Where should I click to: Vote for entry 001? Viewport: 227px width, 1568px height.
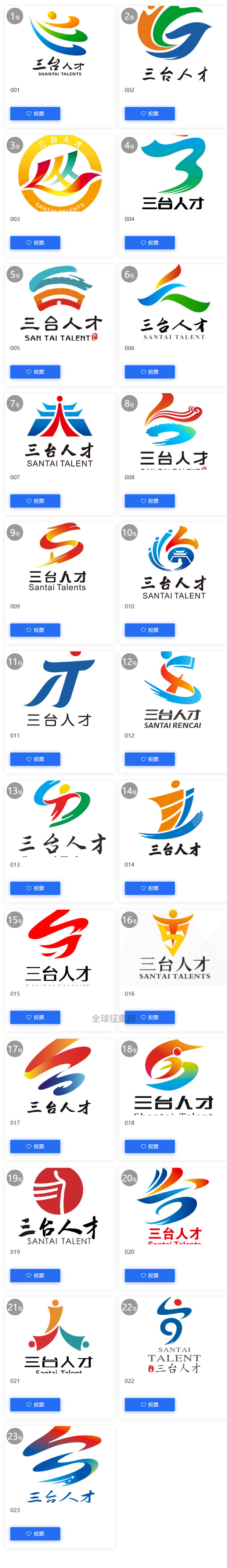(35, 114)
